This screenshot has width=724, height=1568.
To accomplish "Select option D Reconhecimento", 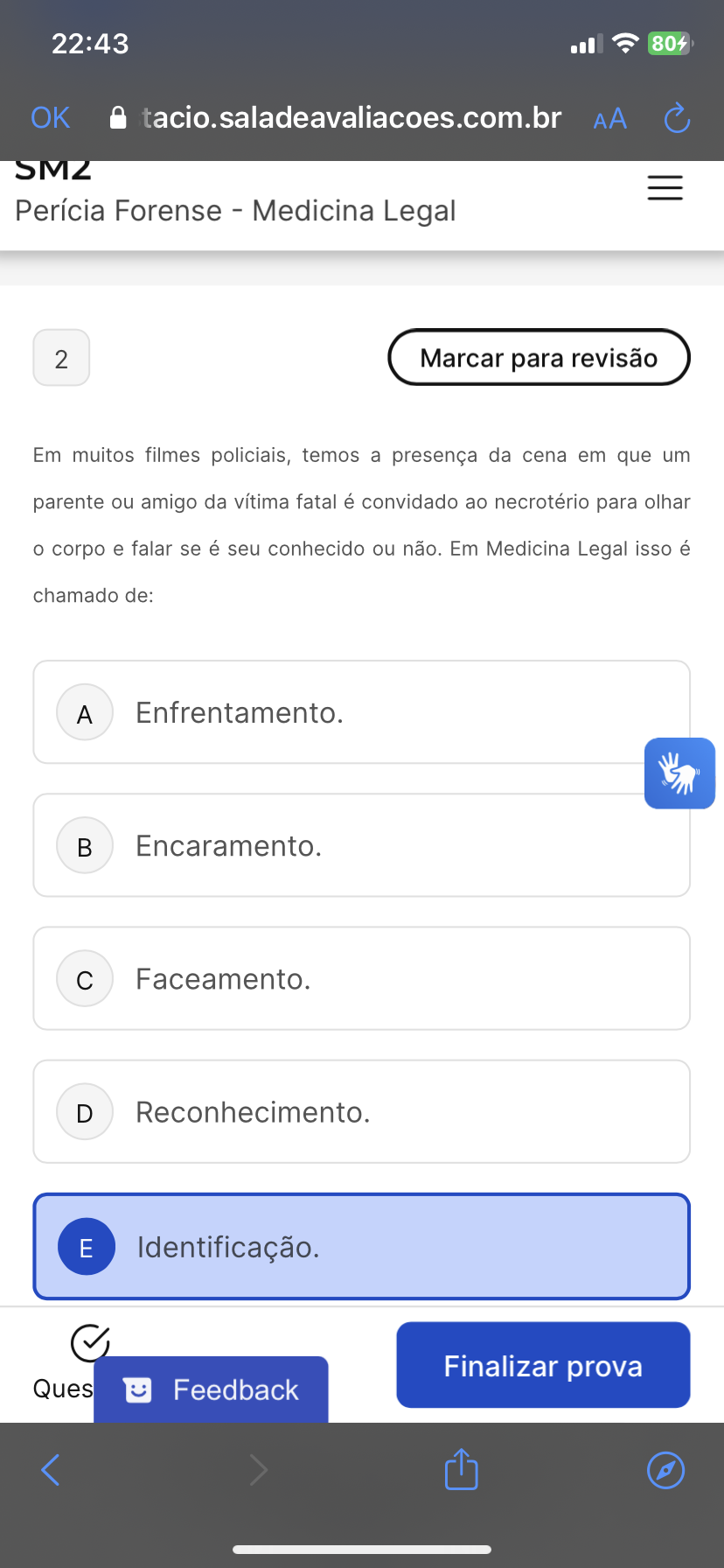I will [361, 1111].
